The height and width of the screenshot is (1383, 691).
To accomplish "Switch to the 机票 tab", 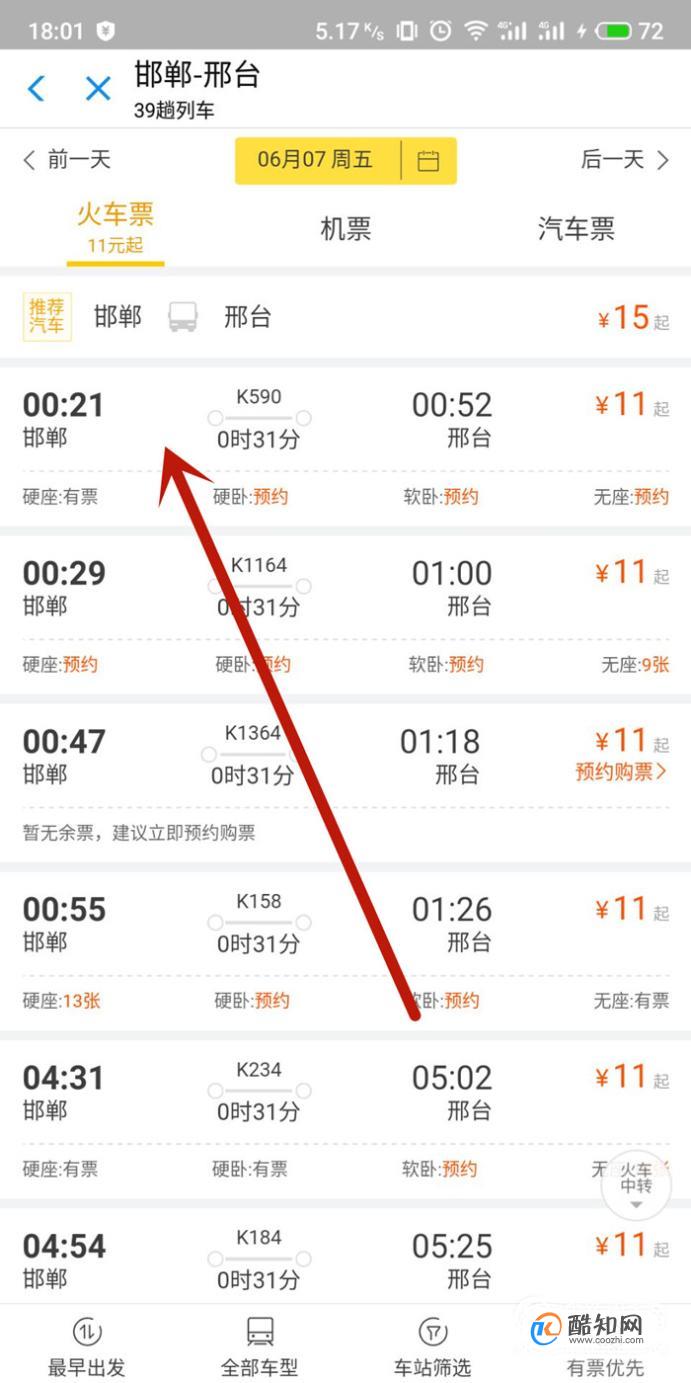I will (x=346, y=229).
